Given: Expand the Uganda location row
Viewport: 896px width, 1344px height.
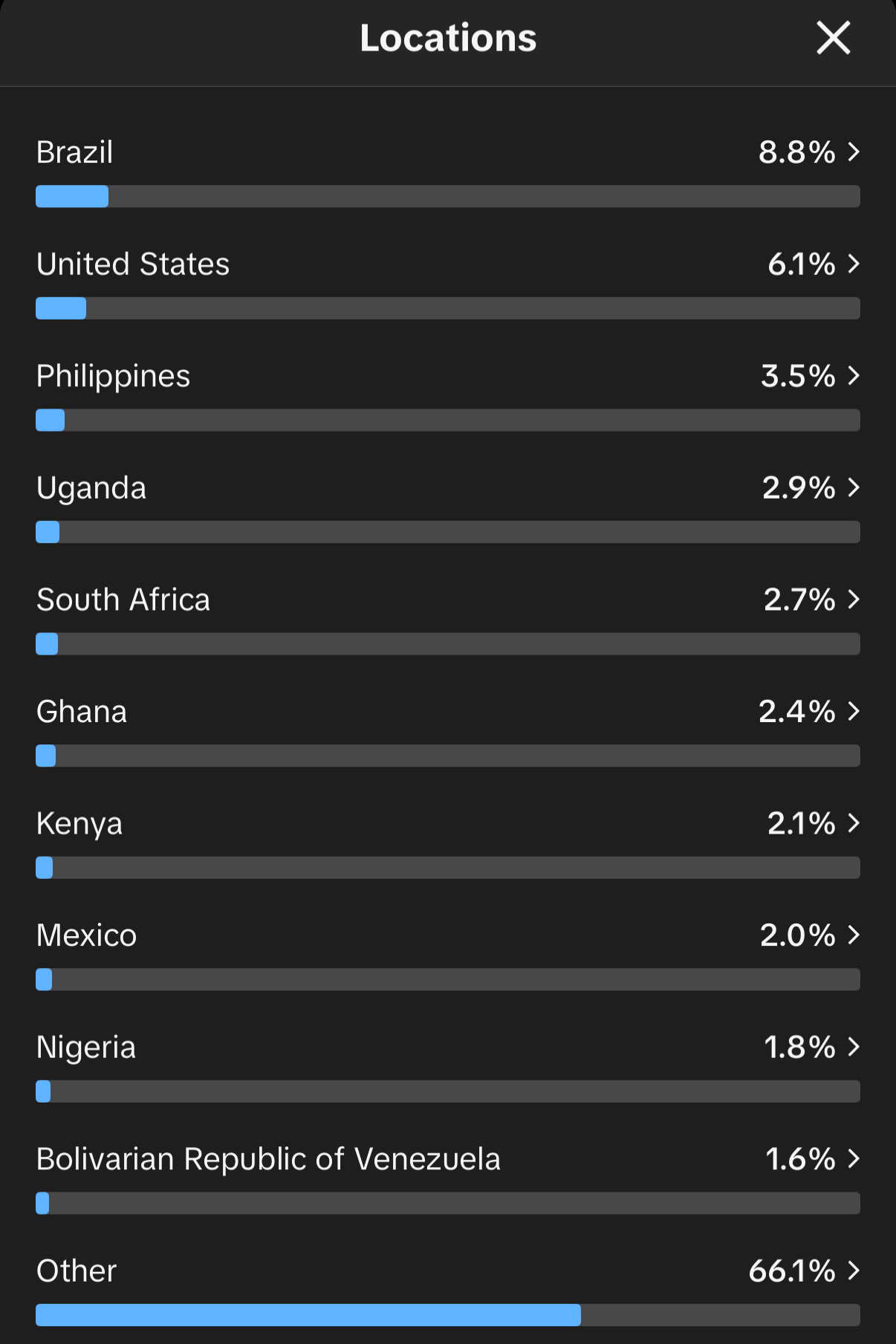Looking at the screenshot, I should click(x=448, y=507).
